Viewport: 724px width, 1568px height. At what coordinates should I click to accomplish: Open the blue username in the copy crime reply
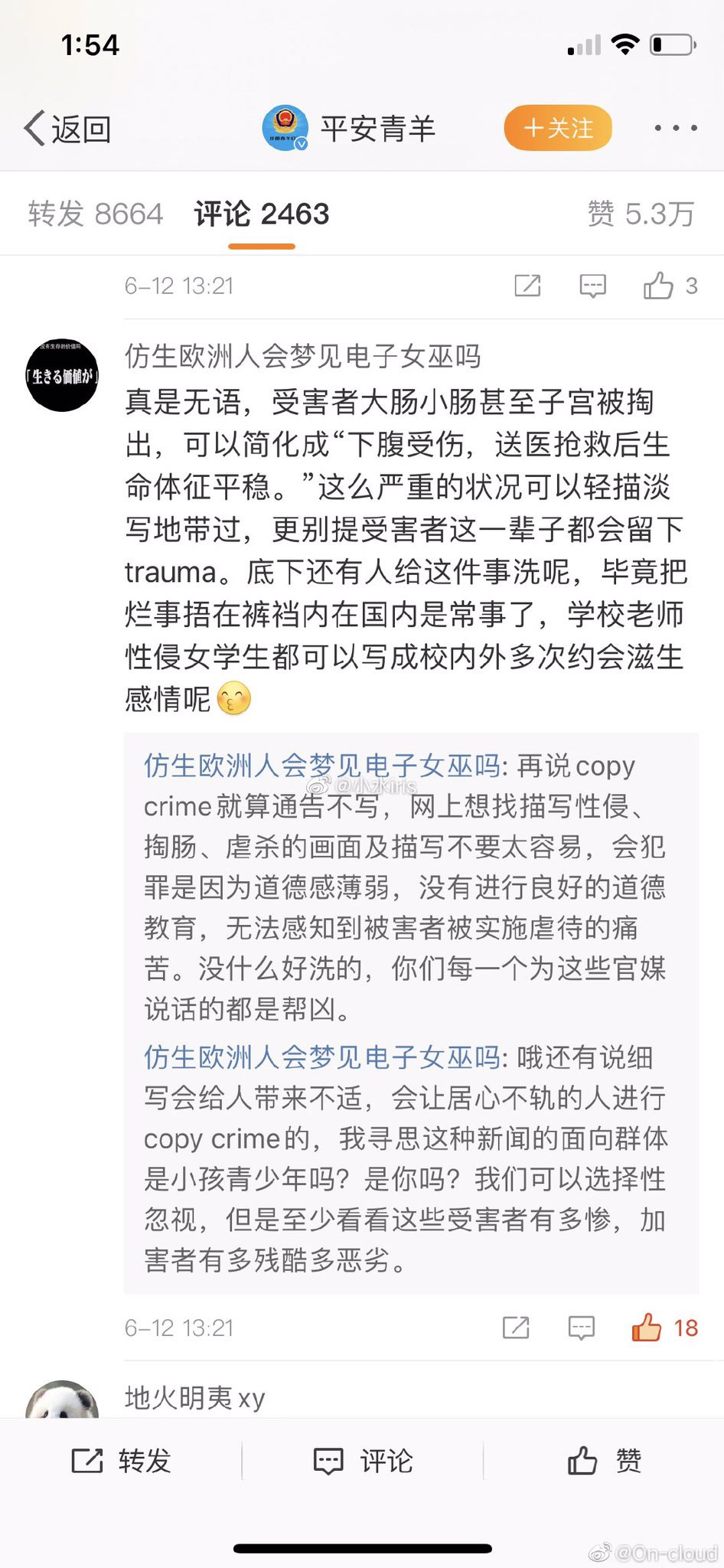coord(321,766)
